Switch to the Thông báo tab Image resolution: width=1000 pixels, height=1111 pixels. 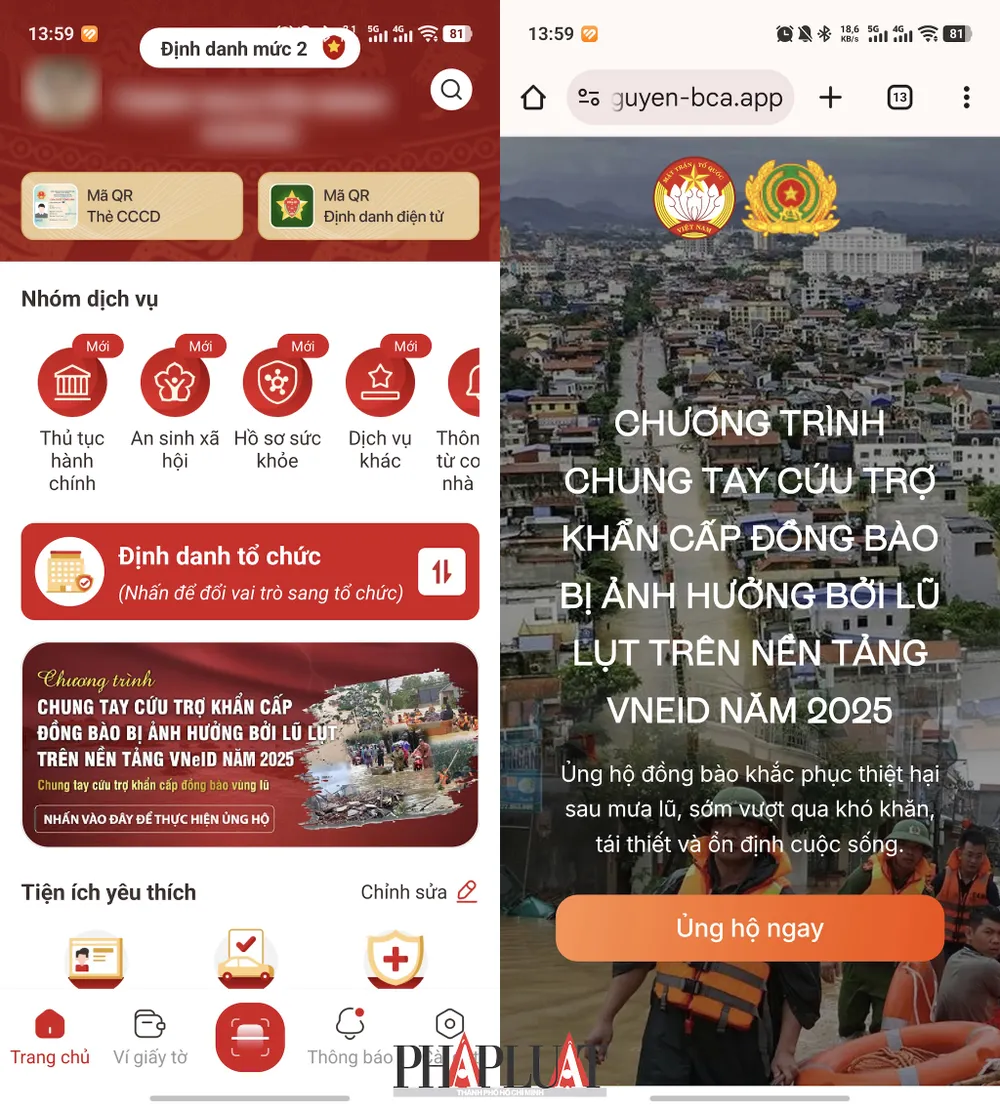[x=350, y=1037]
